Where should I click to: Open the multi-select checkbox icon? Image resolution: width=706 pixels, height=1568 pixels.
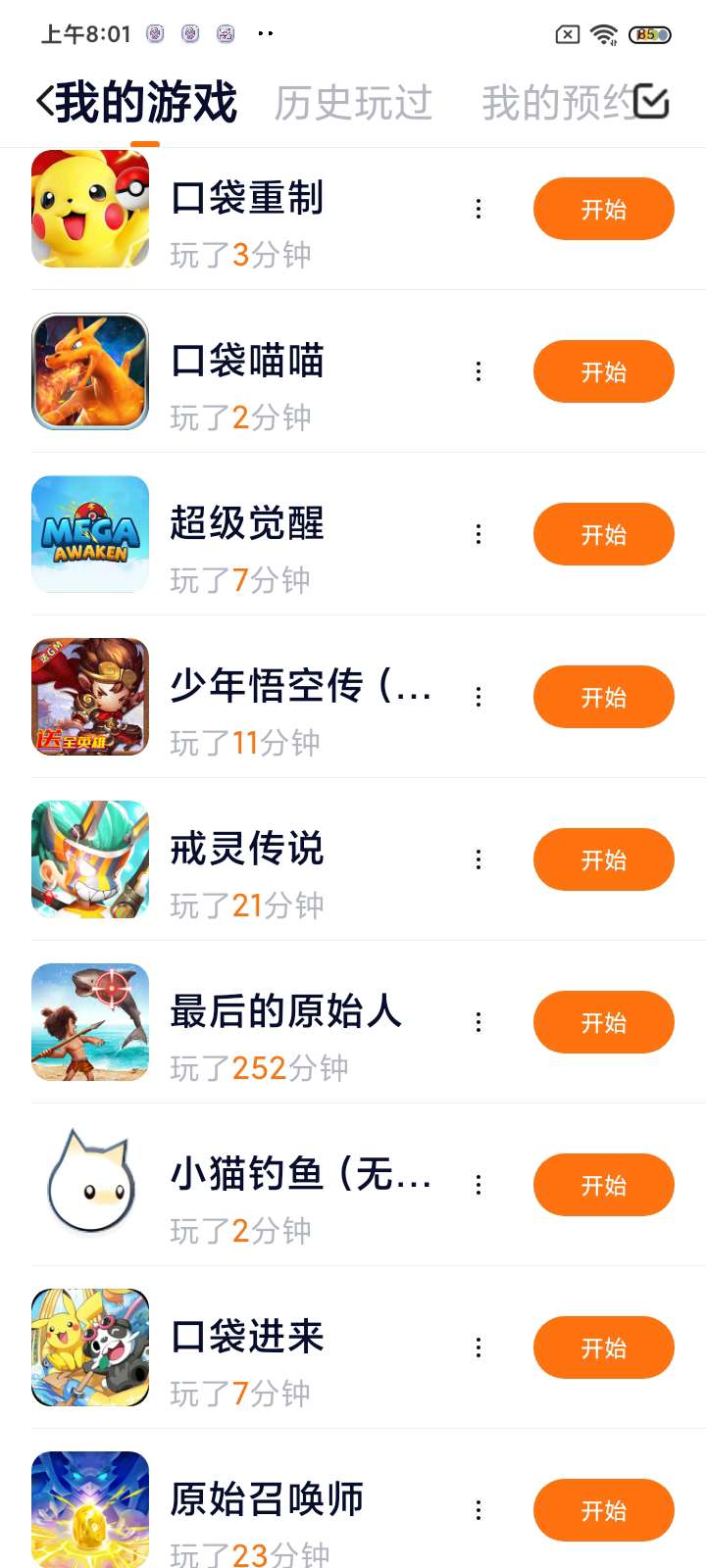click(x=651, y=101)
